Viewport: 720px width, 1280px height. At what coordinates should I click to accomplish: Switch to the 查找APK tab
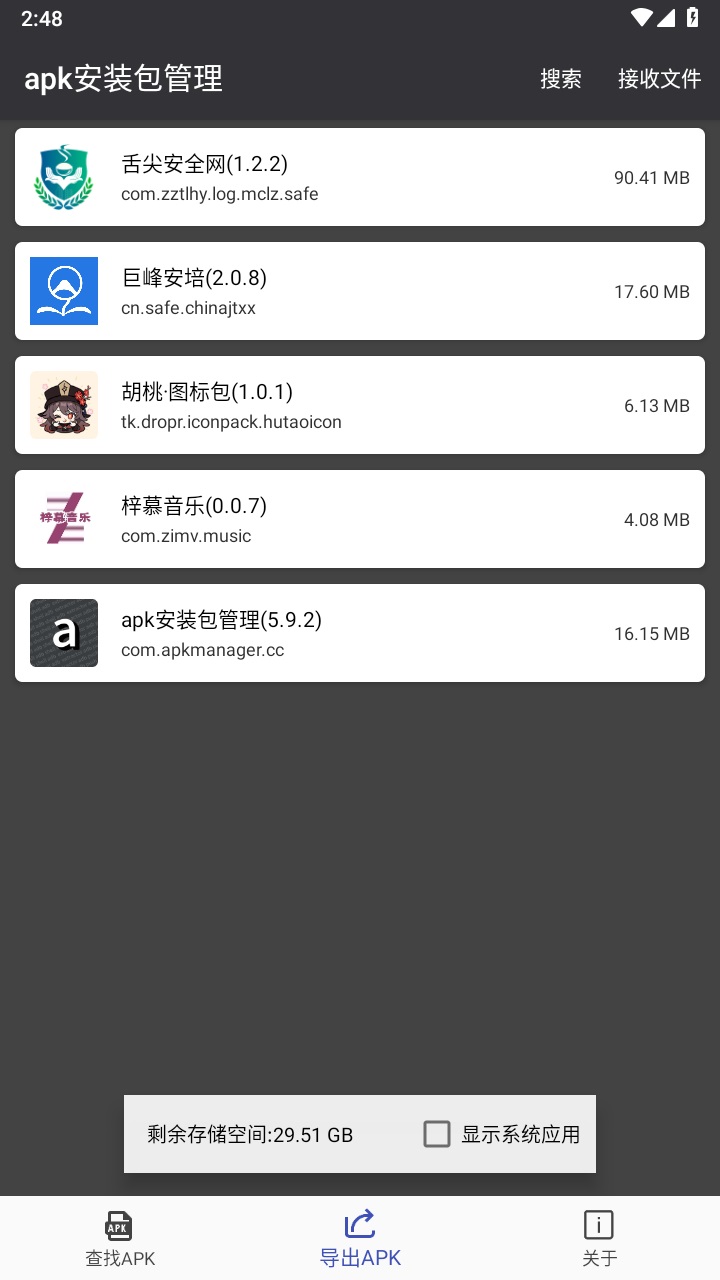click(120, 1238)
